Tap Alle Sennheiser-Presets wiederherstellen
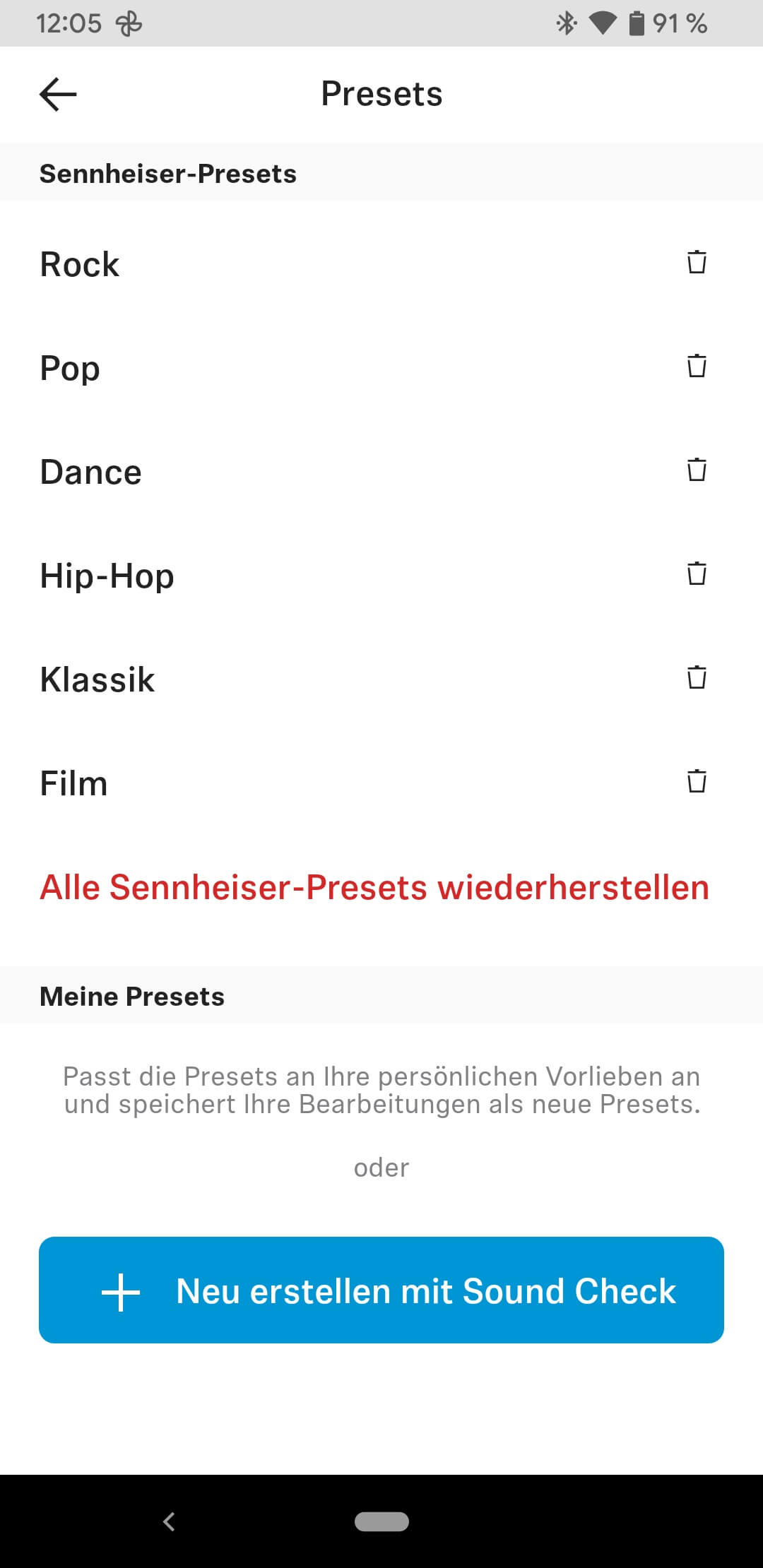 pyautogui.click(x=374, y=888)
